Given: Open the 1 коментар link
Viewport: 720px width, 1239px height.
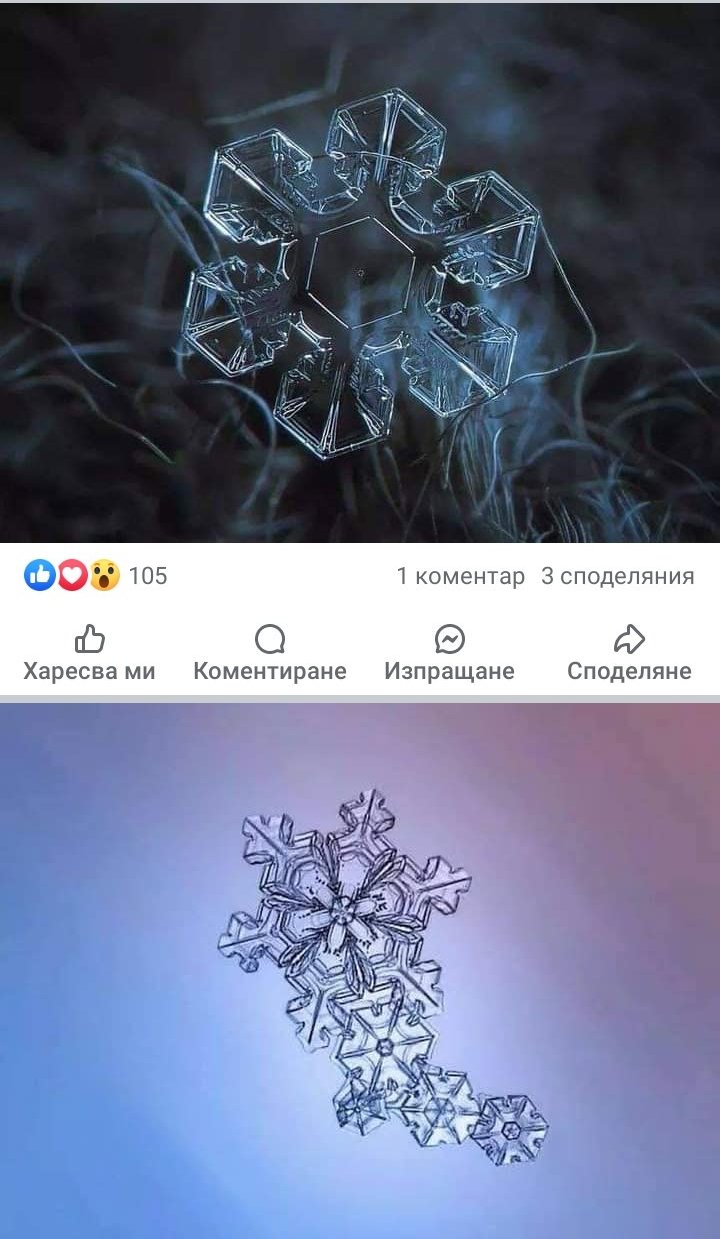Looking at the screenshot, I should [460, 576].
